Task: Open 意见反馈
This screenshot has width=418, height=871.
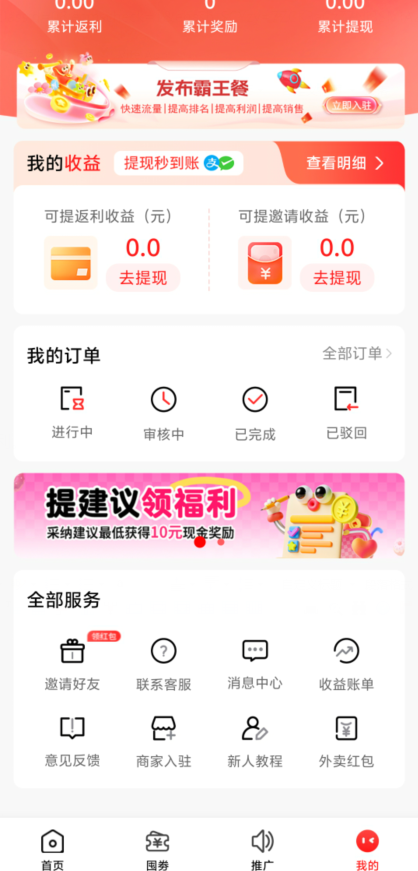Action: pos(72,742)
